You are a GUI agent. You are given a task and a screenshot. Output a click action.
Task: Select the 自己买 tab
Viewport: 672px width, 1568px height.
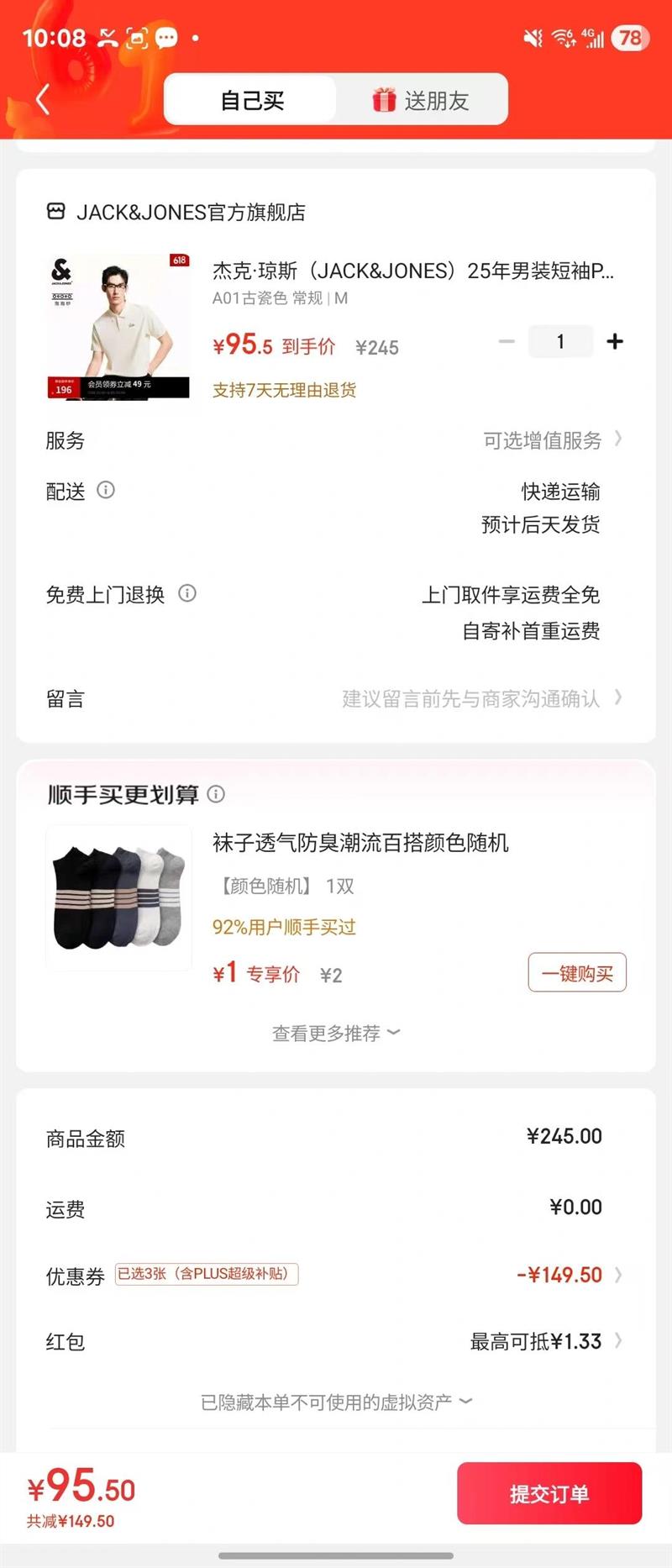click(x=251, y=101)
